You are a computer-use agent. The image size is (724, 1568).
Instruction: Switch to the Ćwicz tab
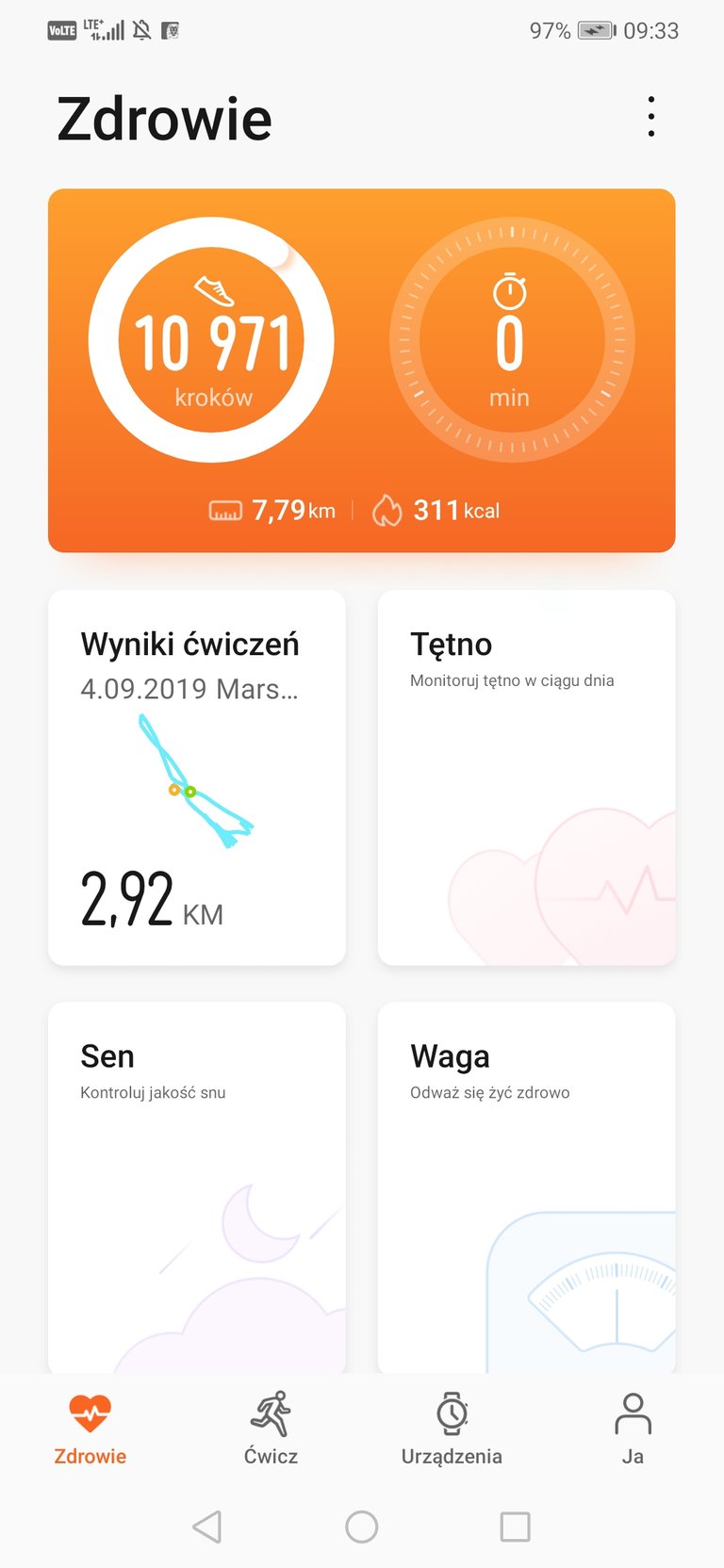271,1429
